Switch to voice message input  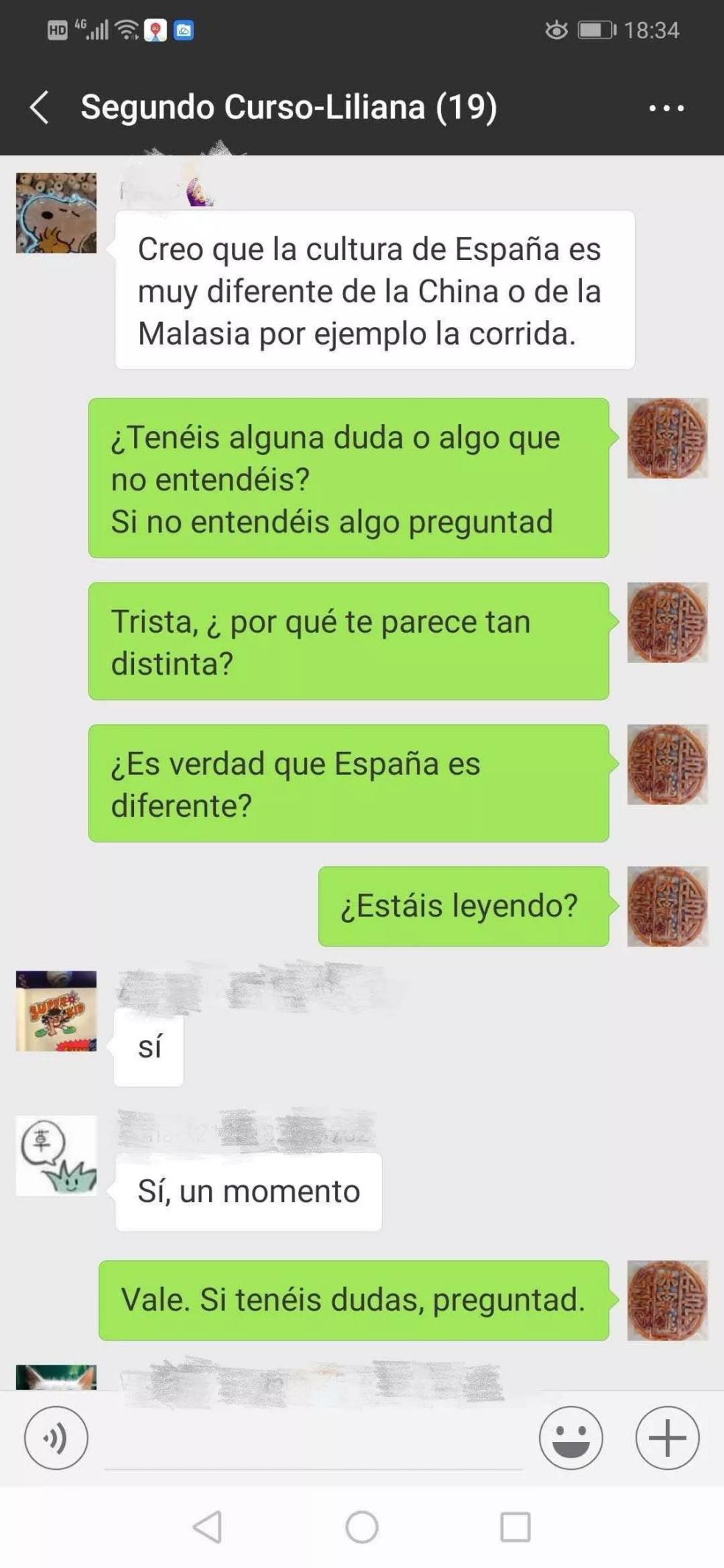click(x=56, y=1437)
